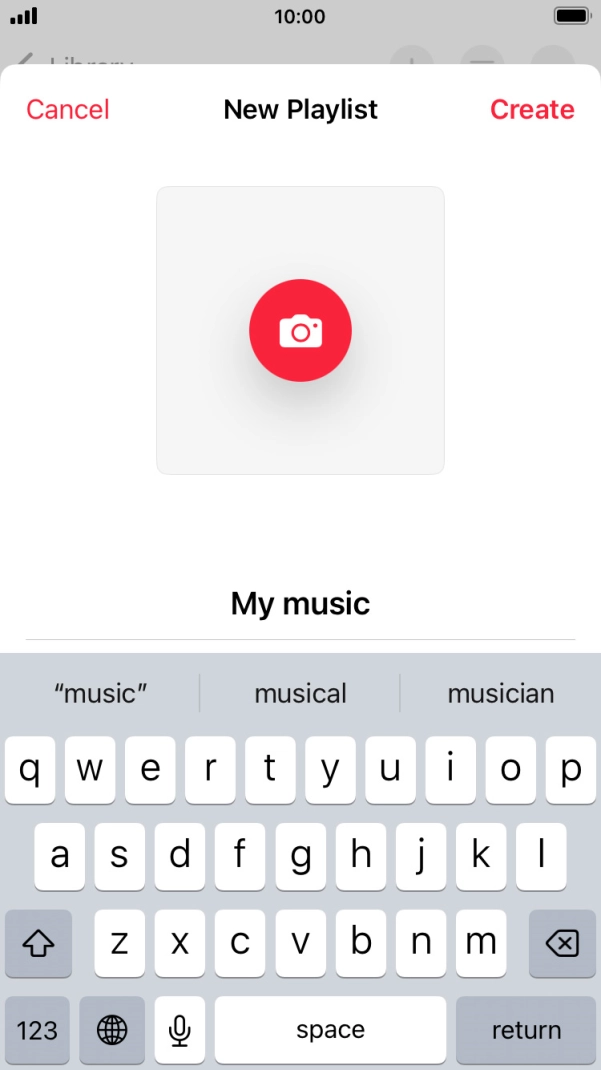Select the "musician" keyboard suggestion
Image resolution: width=601 pixels, height=1070 pixels.
[500, 694]
